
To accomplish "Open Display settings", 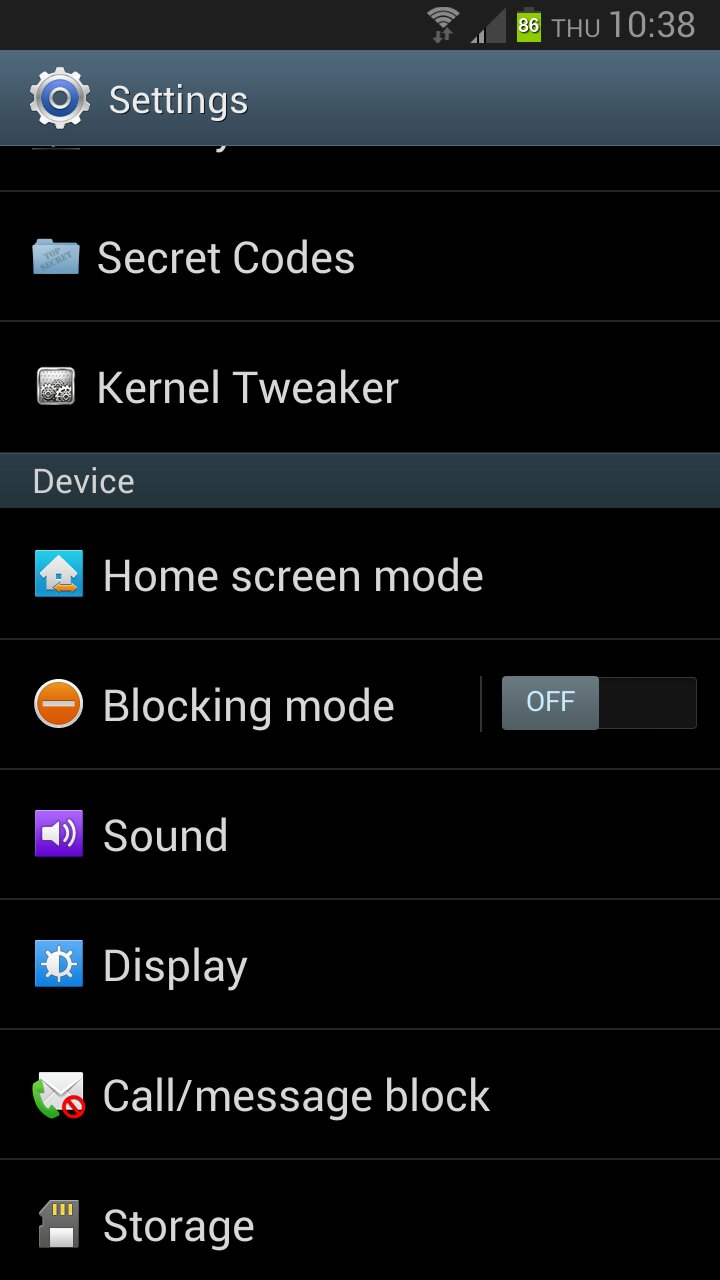I will (x=175, y=966).
